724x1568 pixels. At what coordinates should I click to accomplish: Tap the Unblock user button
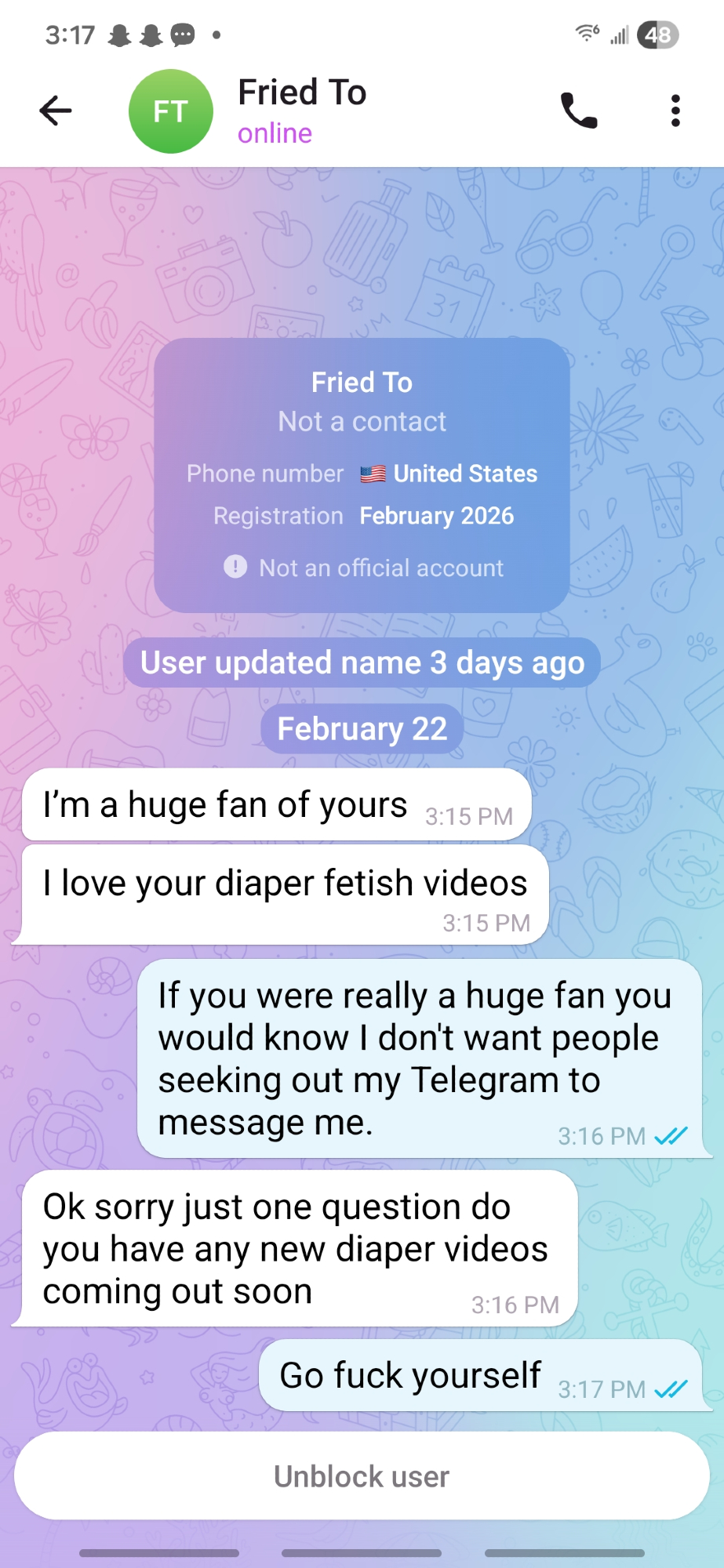tap(362, 1476)
